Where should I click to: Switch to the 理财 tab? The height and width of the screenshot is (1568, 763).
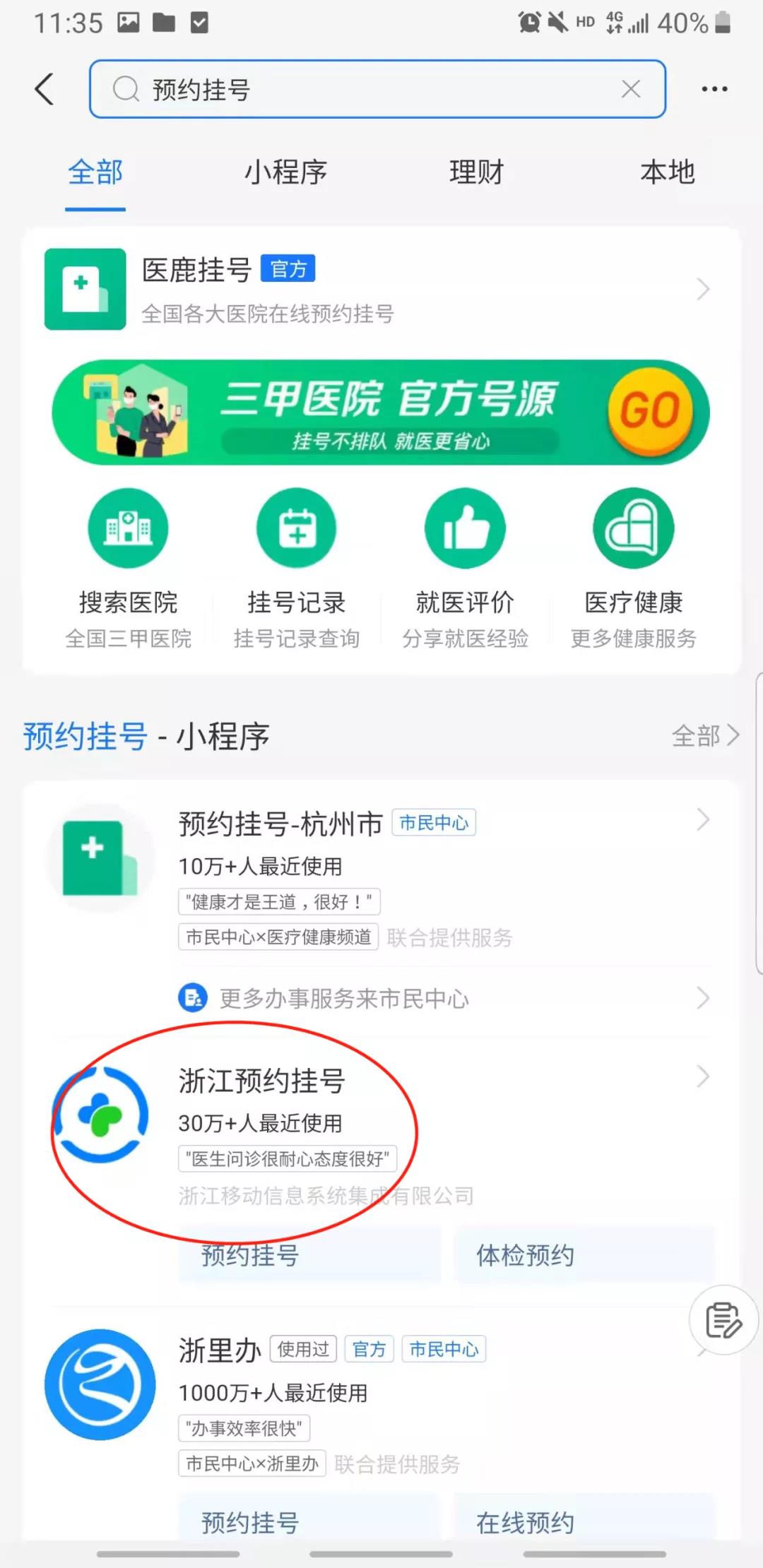pyautogui.click(x=476, y=172)
